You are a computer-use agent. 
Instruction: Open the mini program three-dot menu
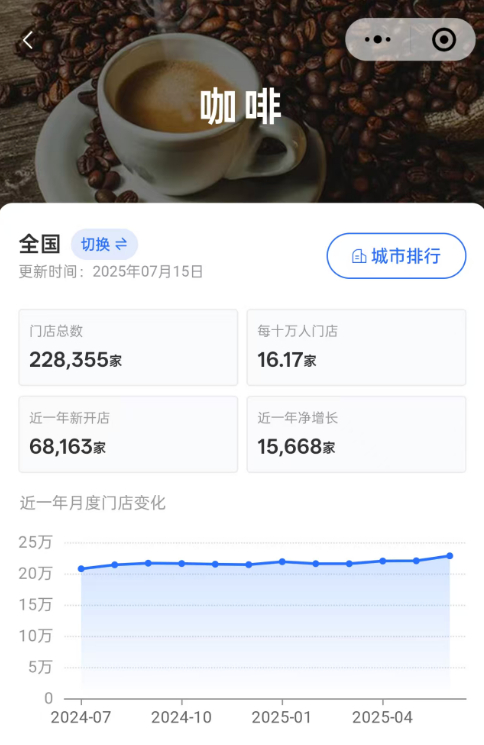point(378,39)
